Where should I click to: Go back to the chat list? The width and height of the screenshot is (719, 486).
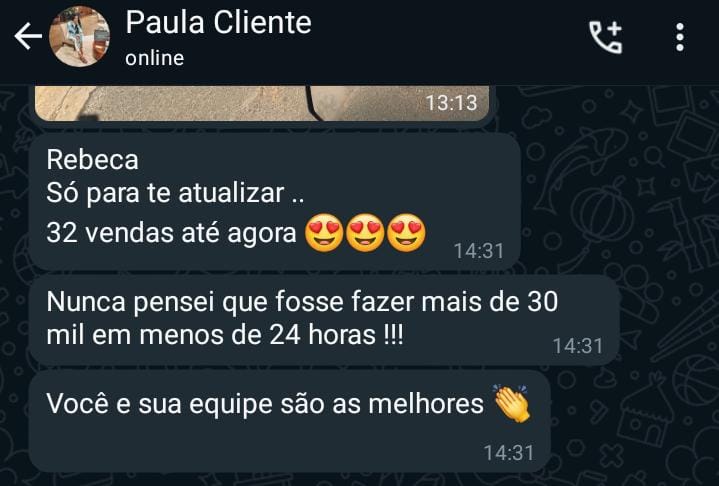(27, 37)
